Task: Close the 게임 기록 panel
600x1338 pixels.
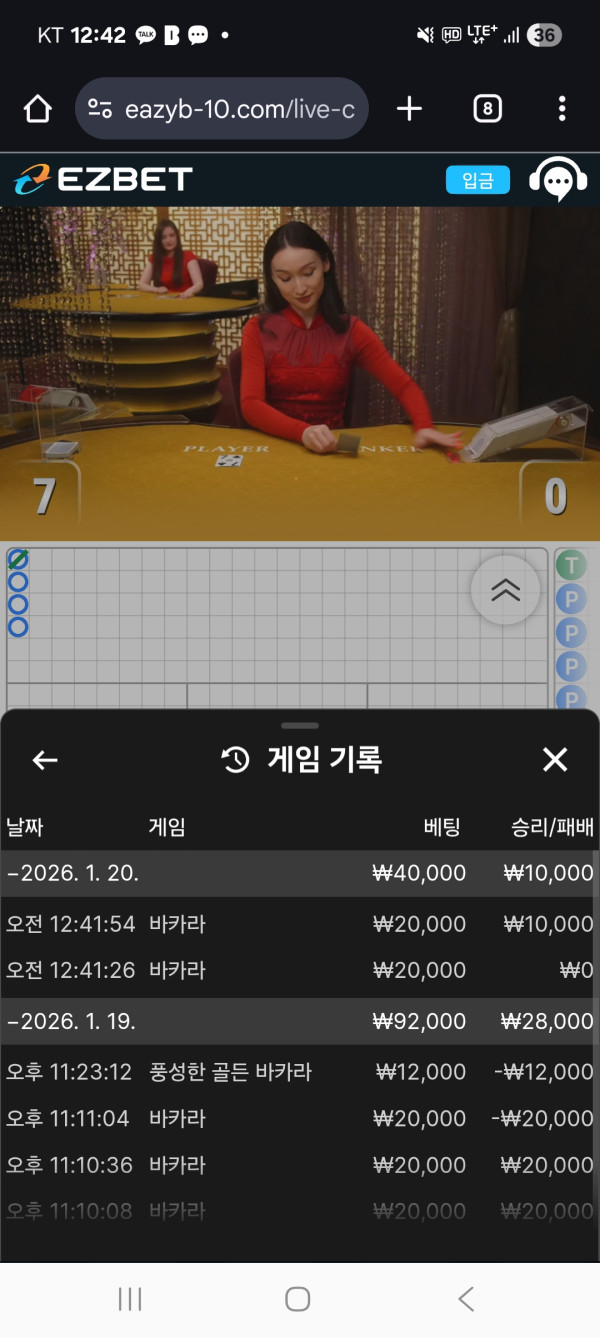Action: point(554,760)
